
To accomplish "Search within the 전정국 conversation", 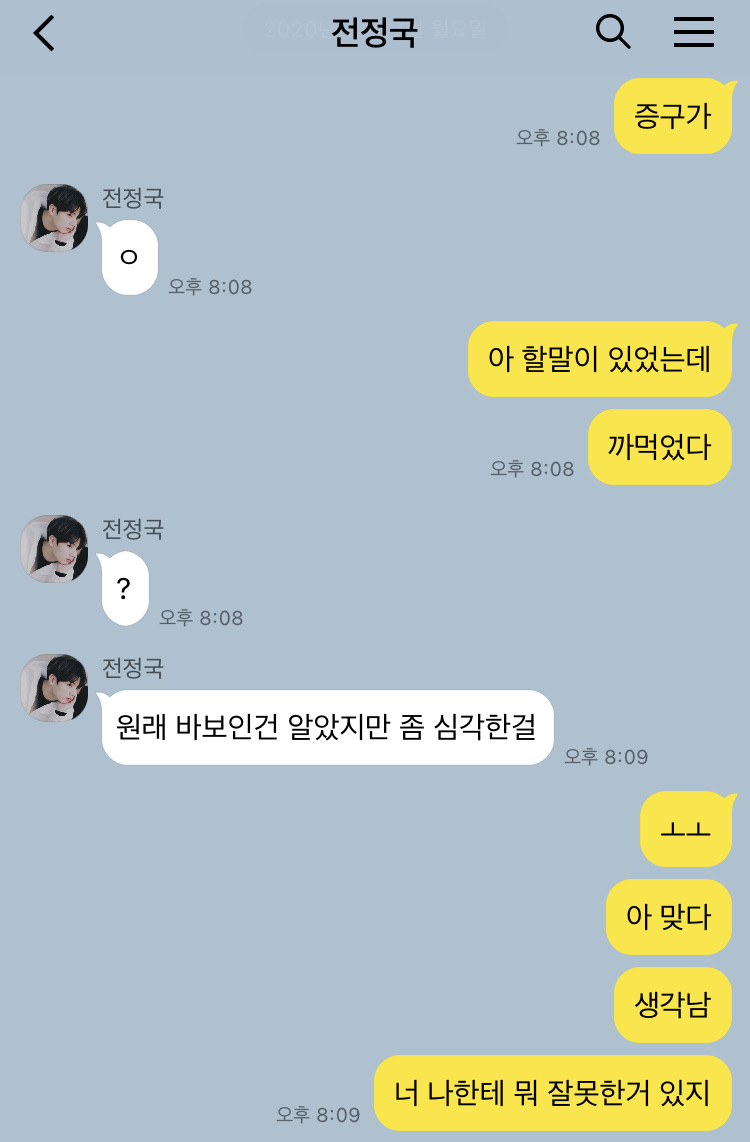I will [x=613, y=33].
